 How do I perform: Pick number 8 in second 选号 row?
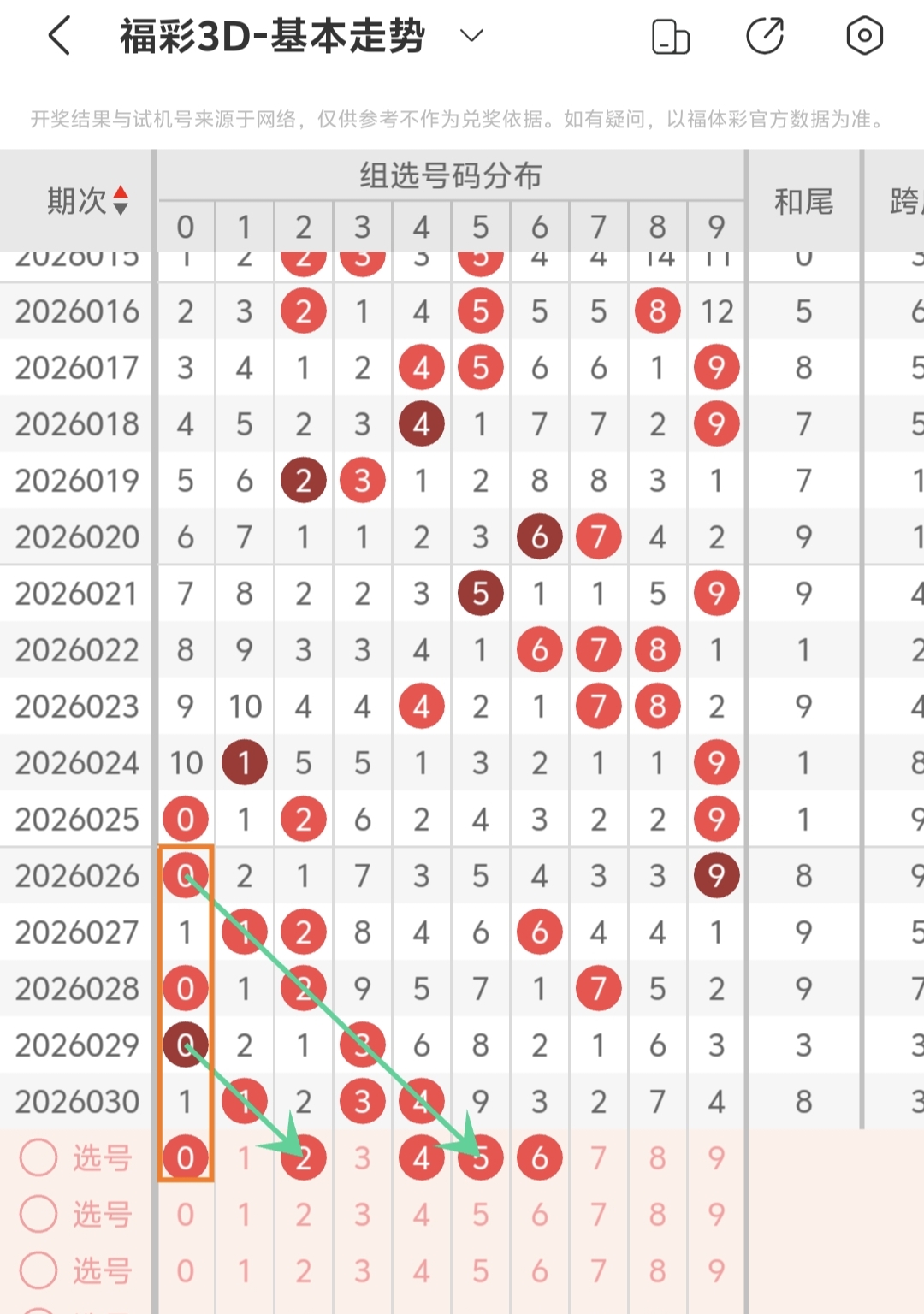tap(658, 1214)
